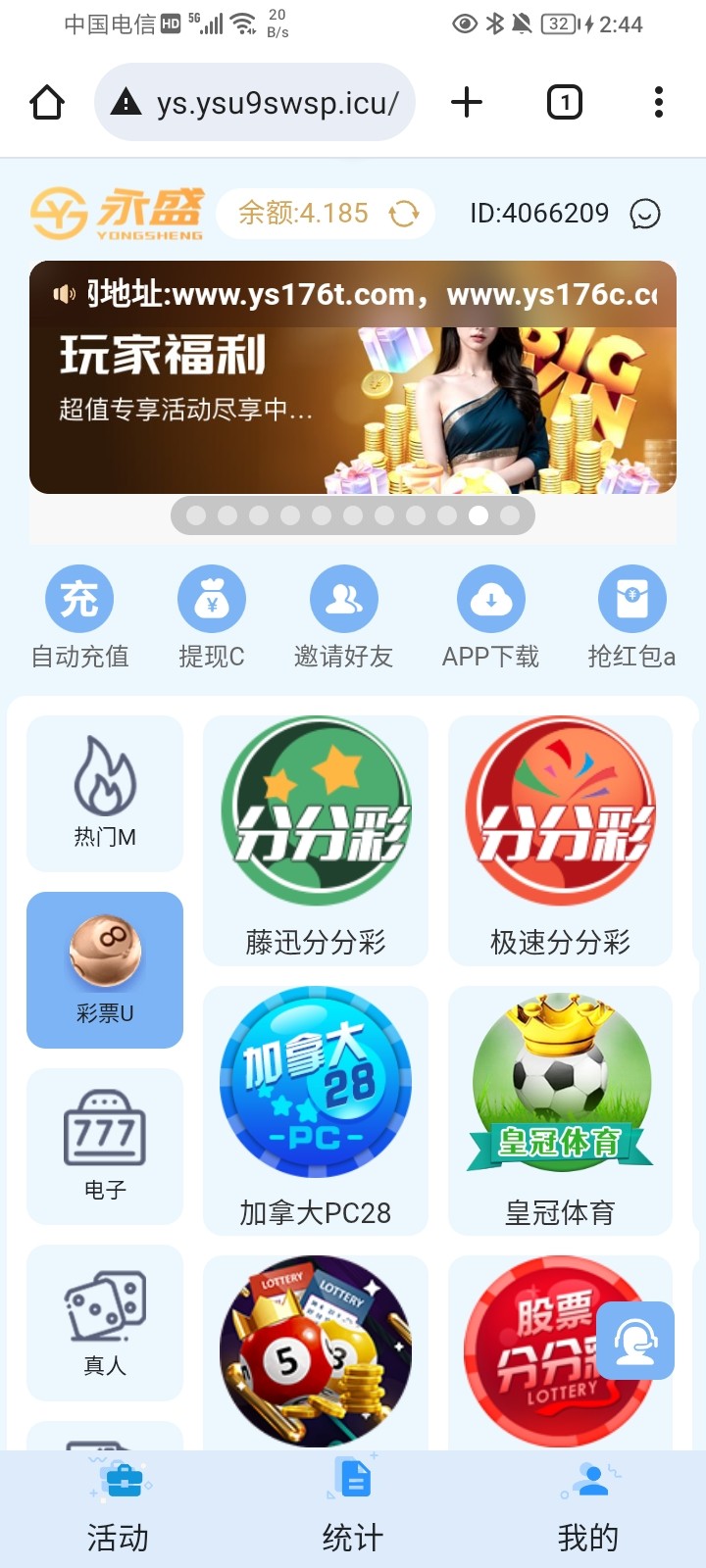
Task: Refresh the 余额 balance with the refresh icon
Action: [402, 214]
